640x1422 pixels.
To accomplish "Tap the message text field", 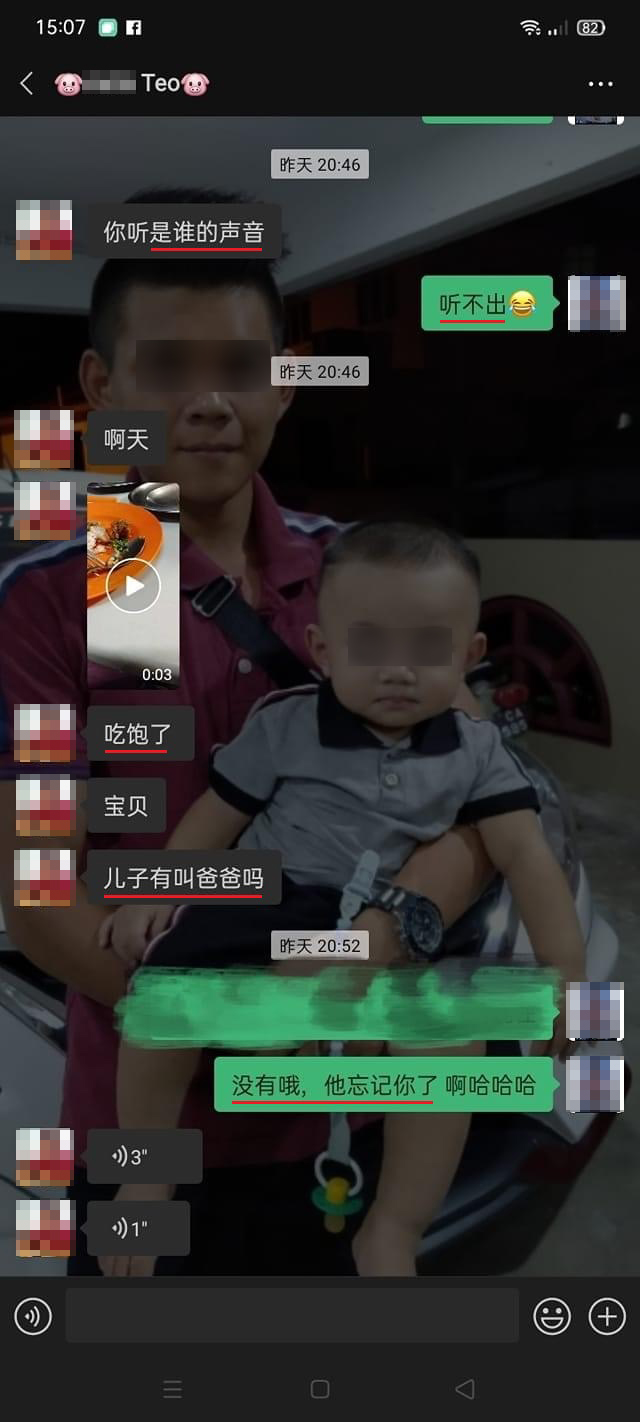I will (292, 1316).
